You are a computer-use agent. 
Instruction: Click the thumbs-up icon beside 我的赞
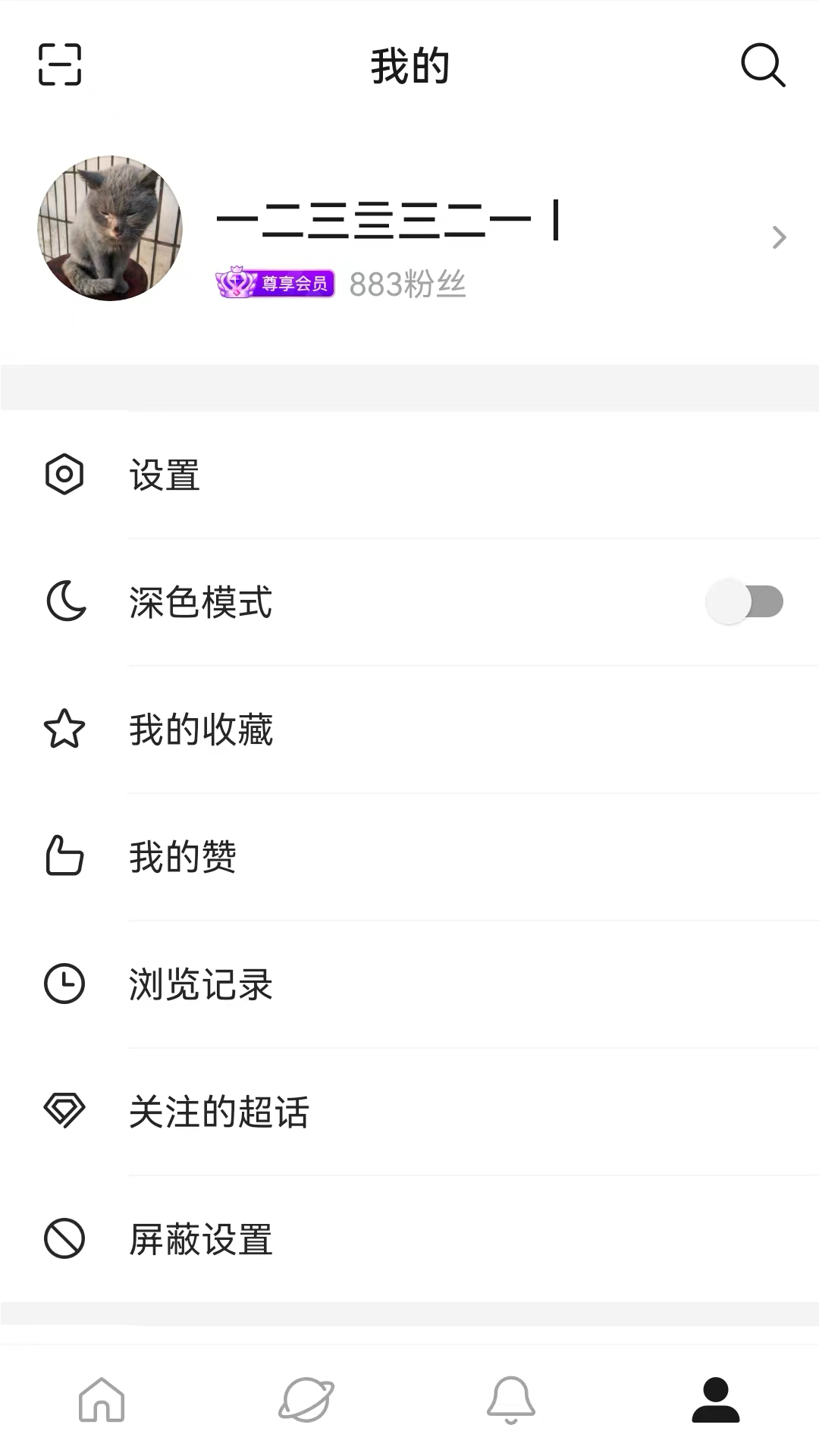pos(65,857)
